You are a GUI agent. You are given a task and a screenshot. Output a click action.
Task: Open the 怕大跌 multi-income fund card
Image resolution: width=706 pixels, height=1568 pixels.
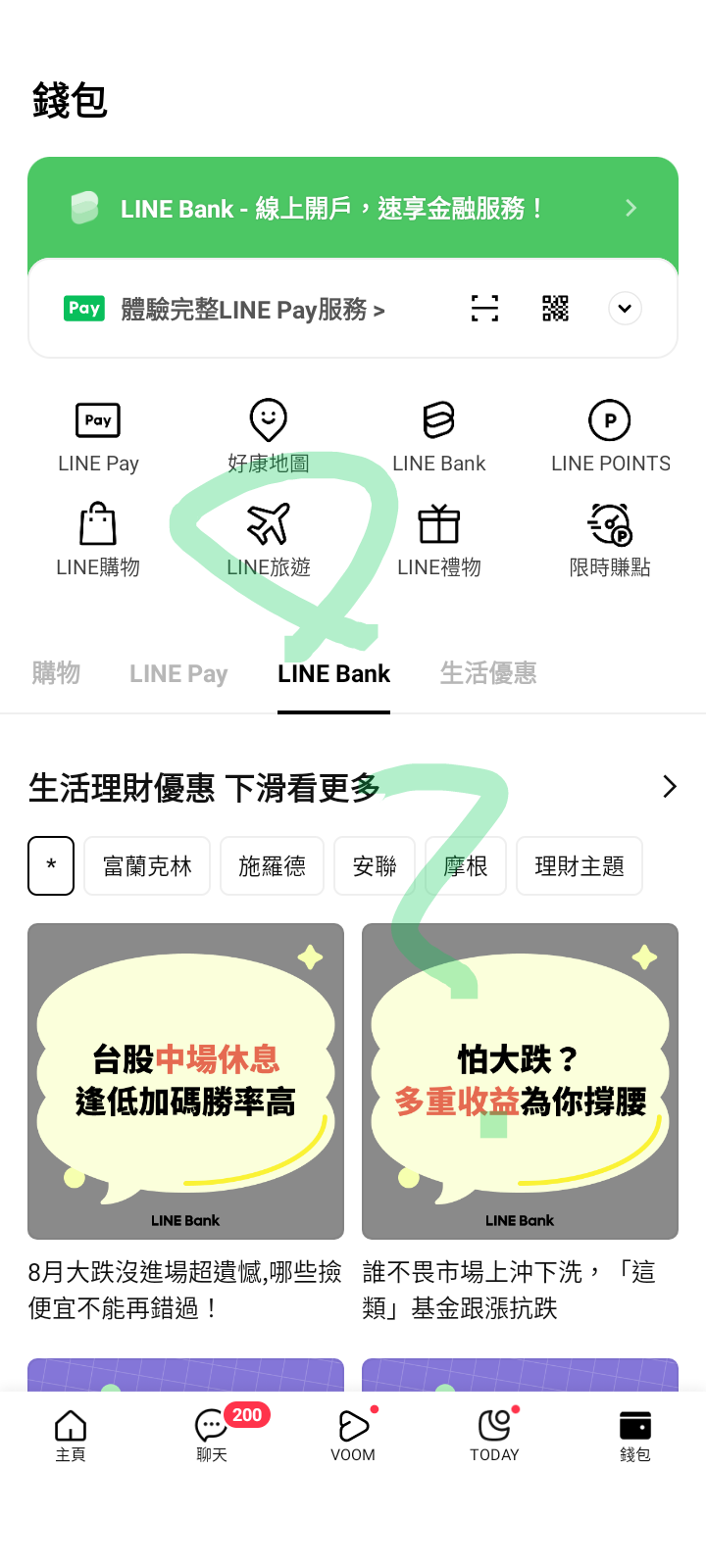520,1082
